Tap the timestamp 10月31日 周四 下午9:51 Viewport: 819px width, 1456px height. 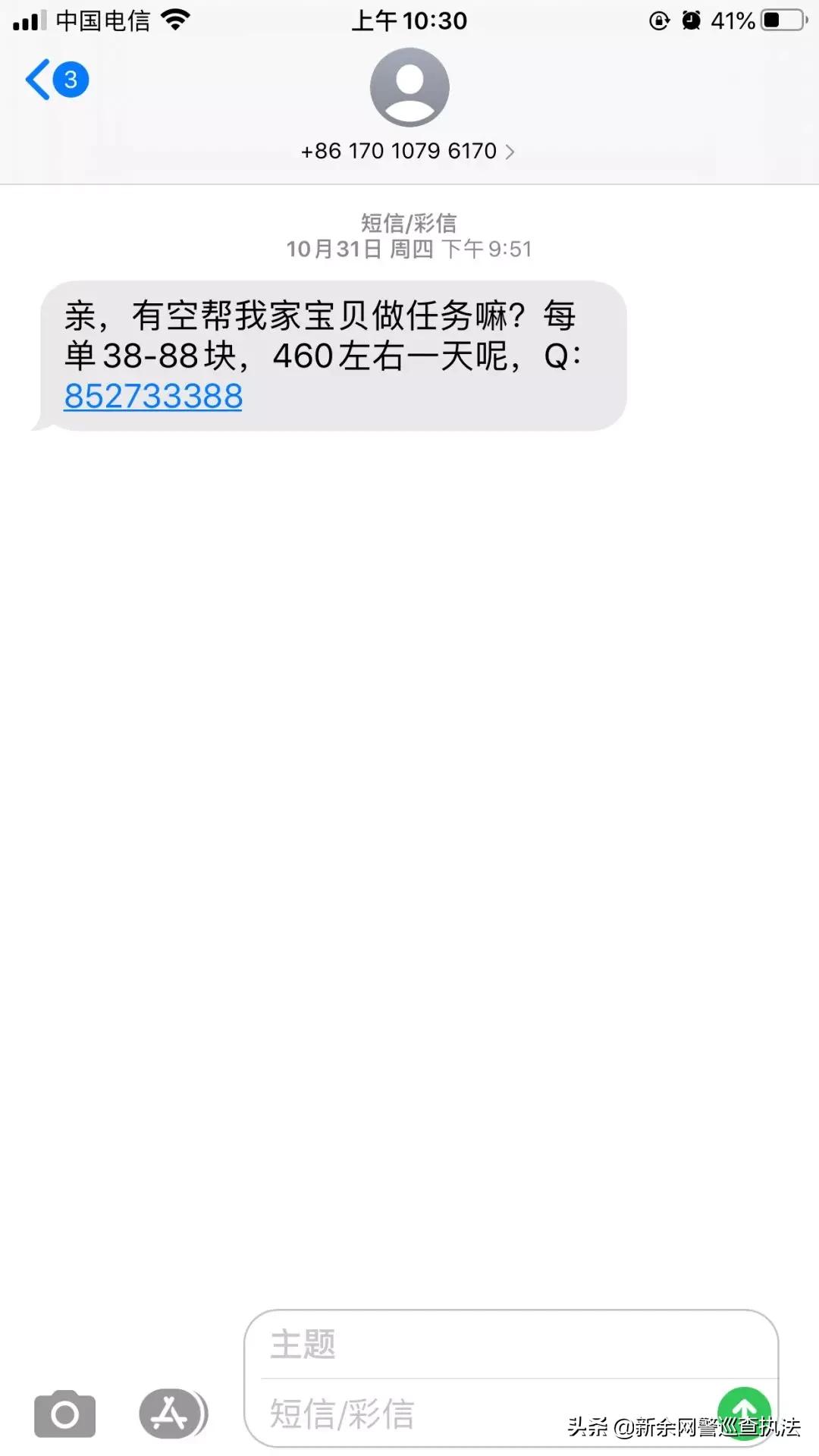tap(408, 248)
